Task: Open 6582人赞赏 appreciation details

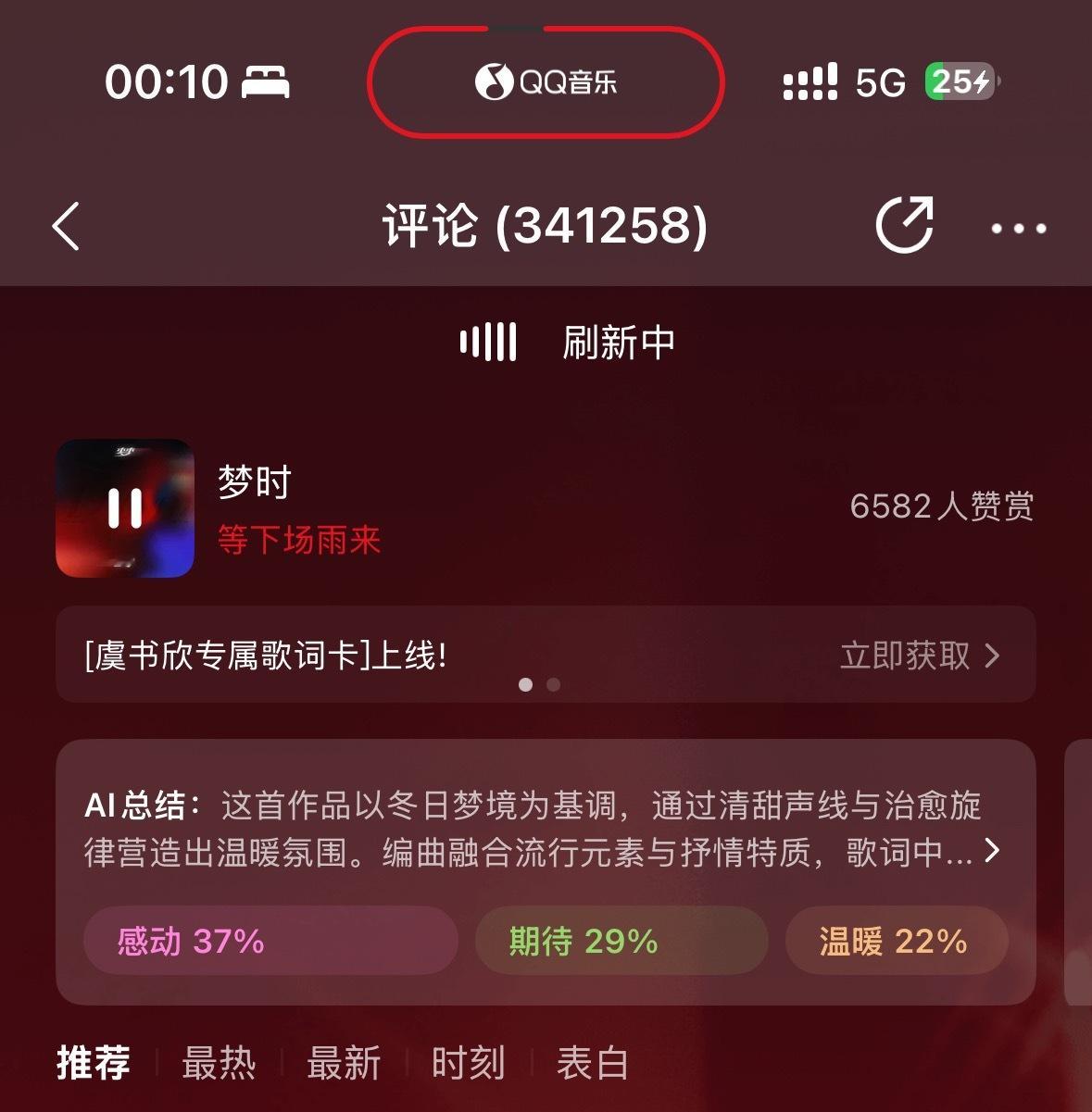Action: point(943,506)
